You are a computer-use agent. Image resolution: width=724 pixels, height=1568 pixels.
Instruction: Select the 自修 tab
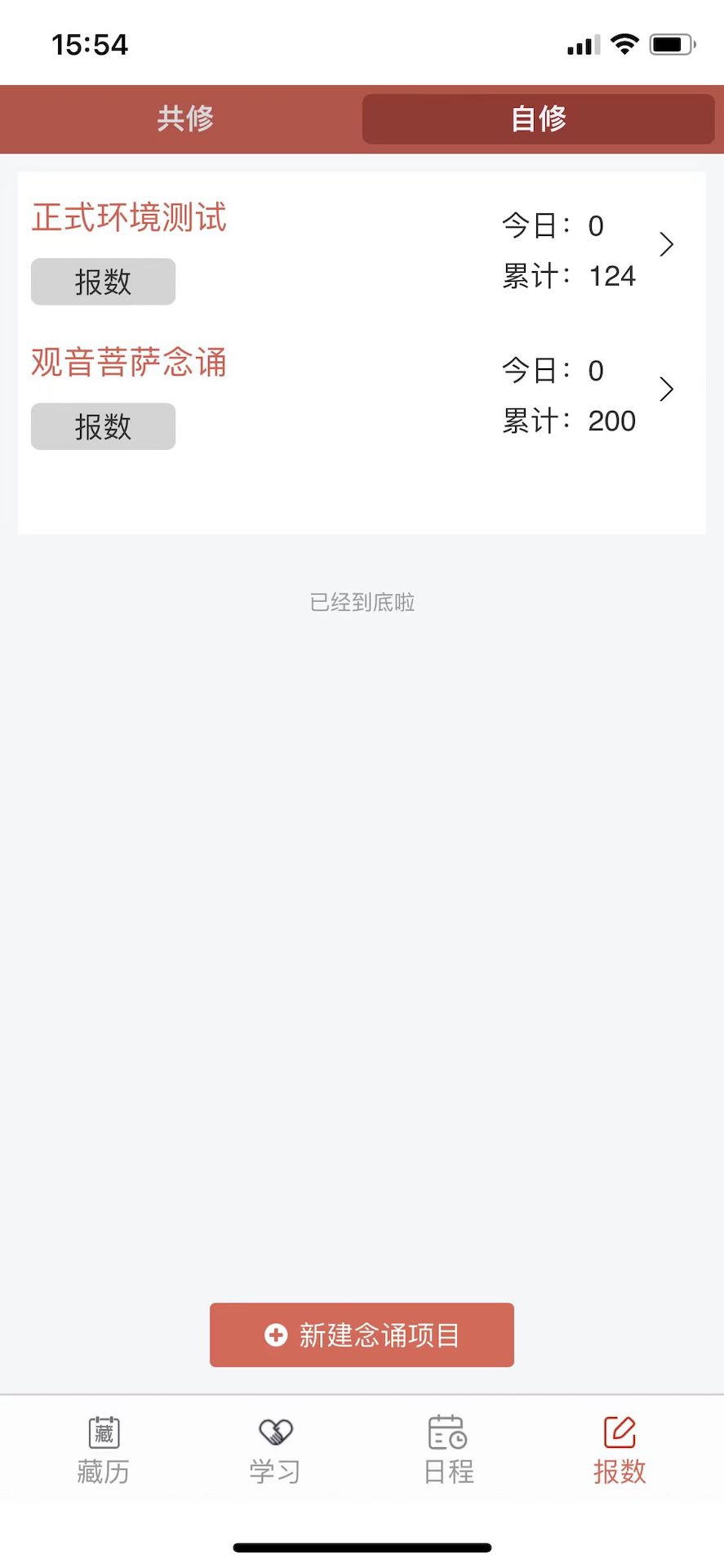(538, 119)
